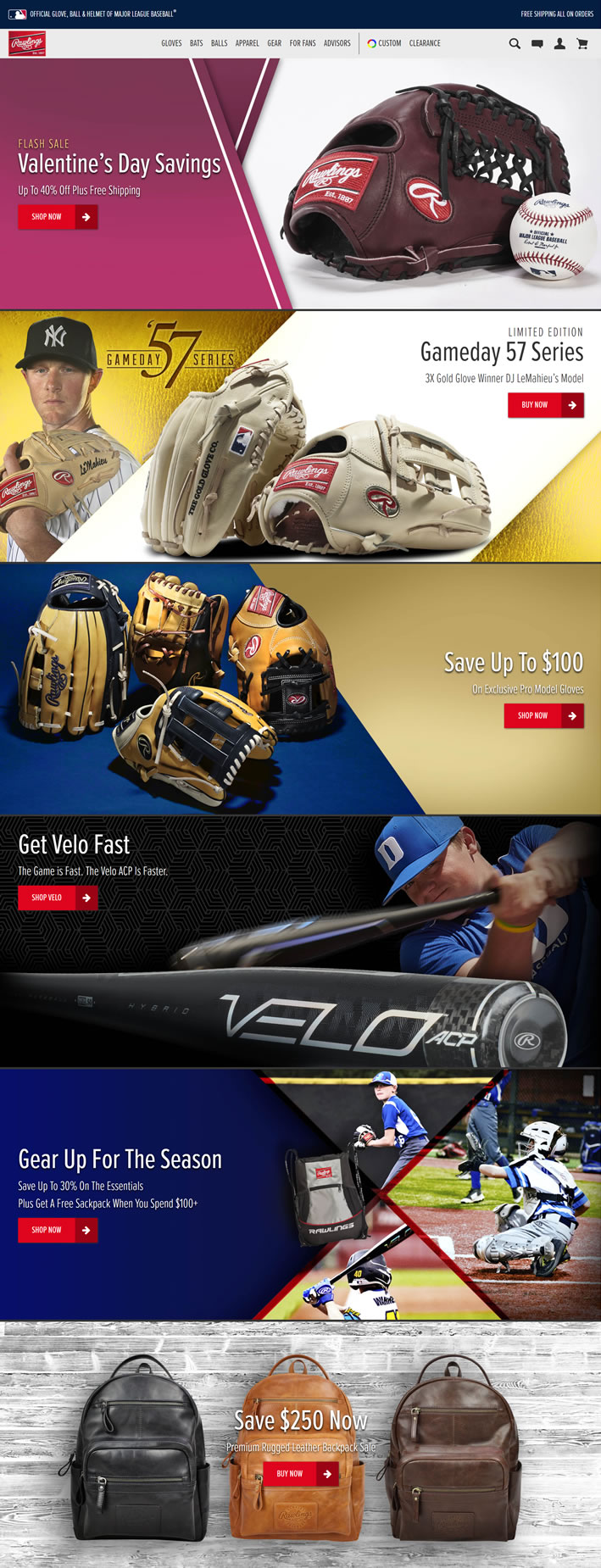This screenshot has width=601, height=1568.
Task: Open the Advisors menu
Action: click(337, 43)
